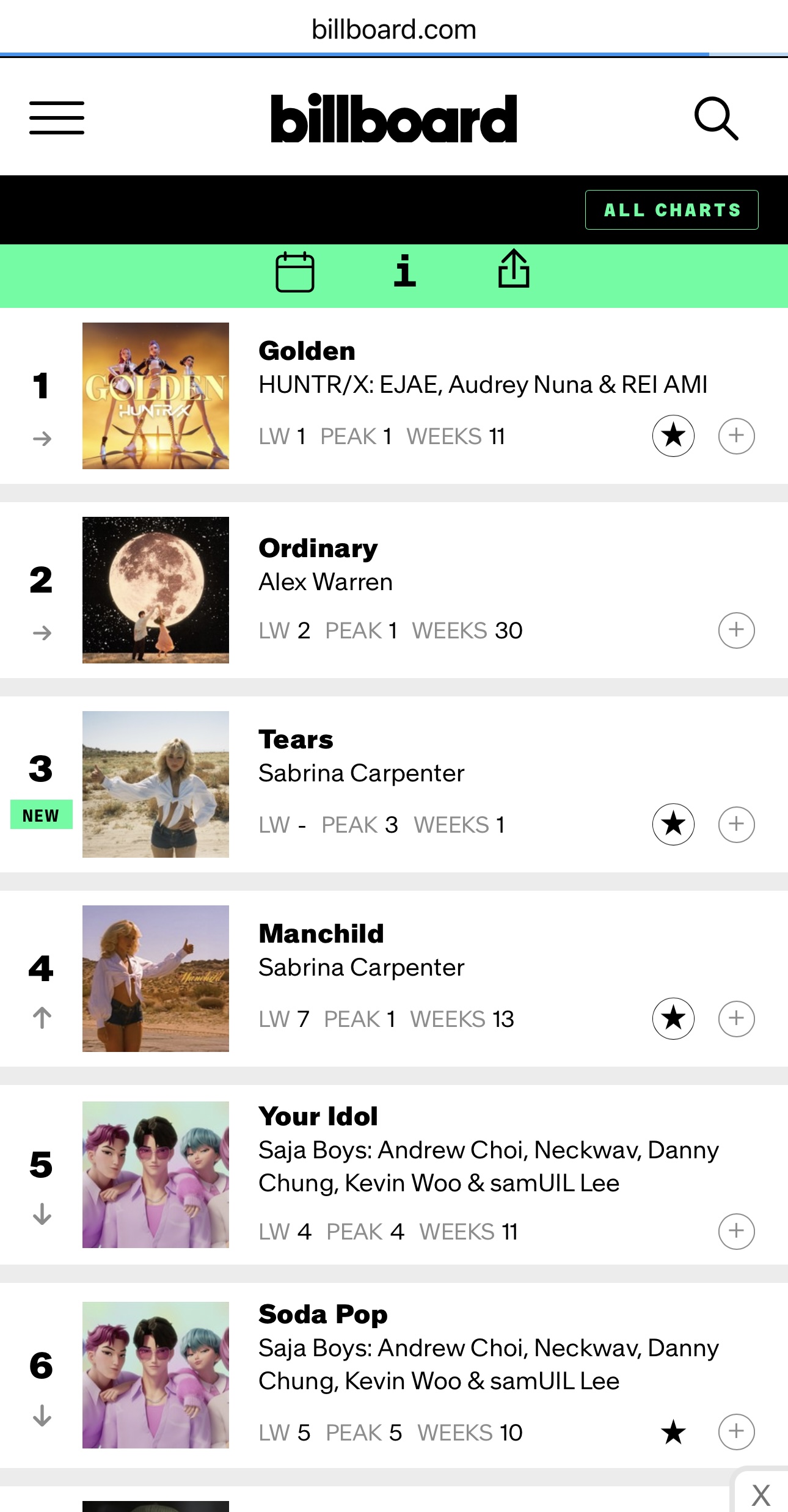
Task: Expand the Manchild entry details
Action: [x=736, y=1019]
